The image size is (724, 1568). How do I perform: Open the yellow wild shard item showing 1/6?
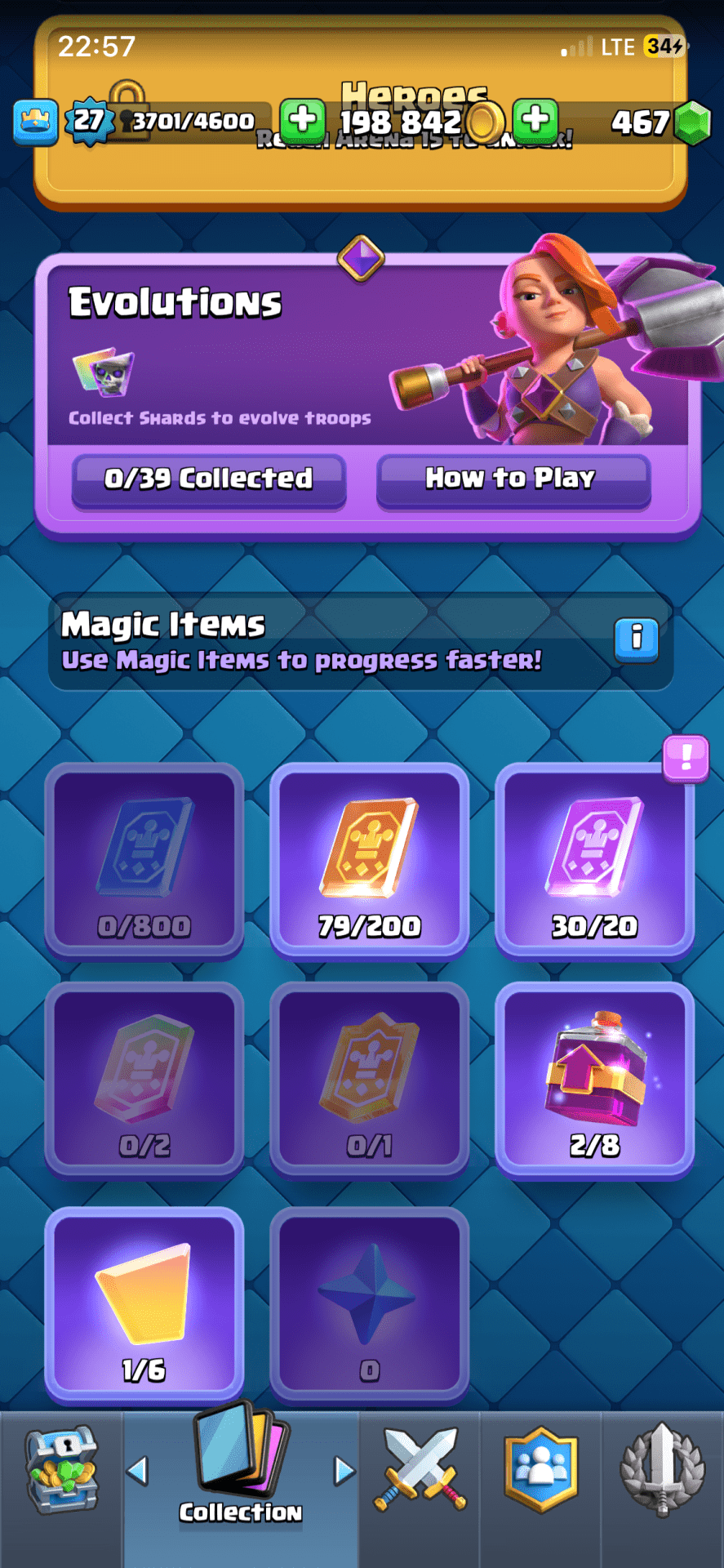[144, 1303]
